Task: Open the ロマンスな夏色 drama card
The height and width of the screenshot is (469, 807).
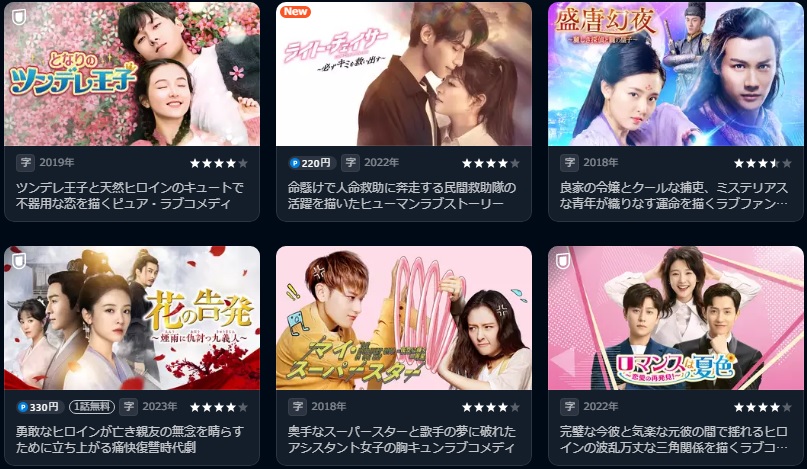Action: (x=675, y=318)
